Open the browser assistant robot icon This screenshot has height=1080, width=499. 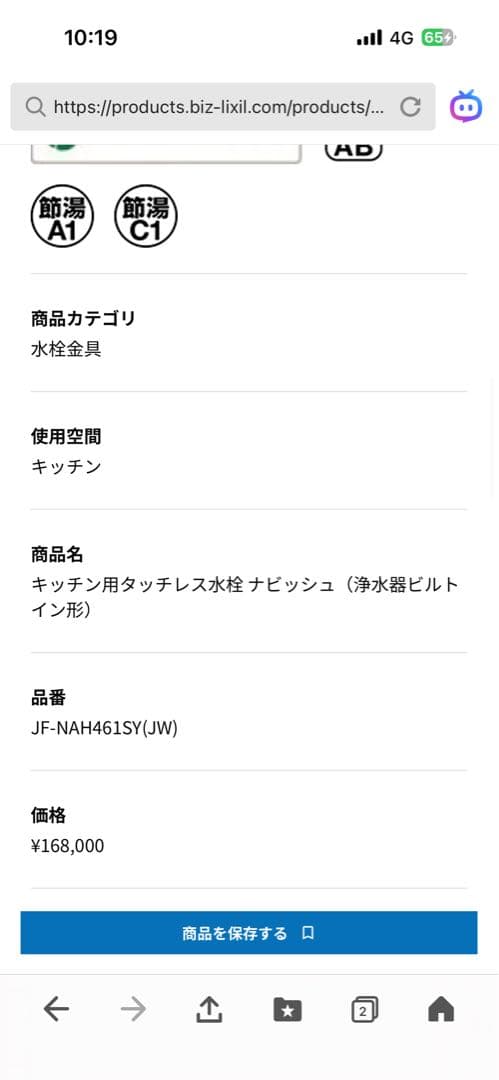coord(467,107)
